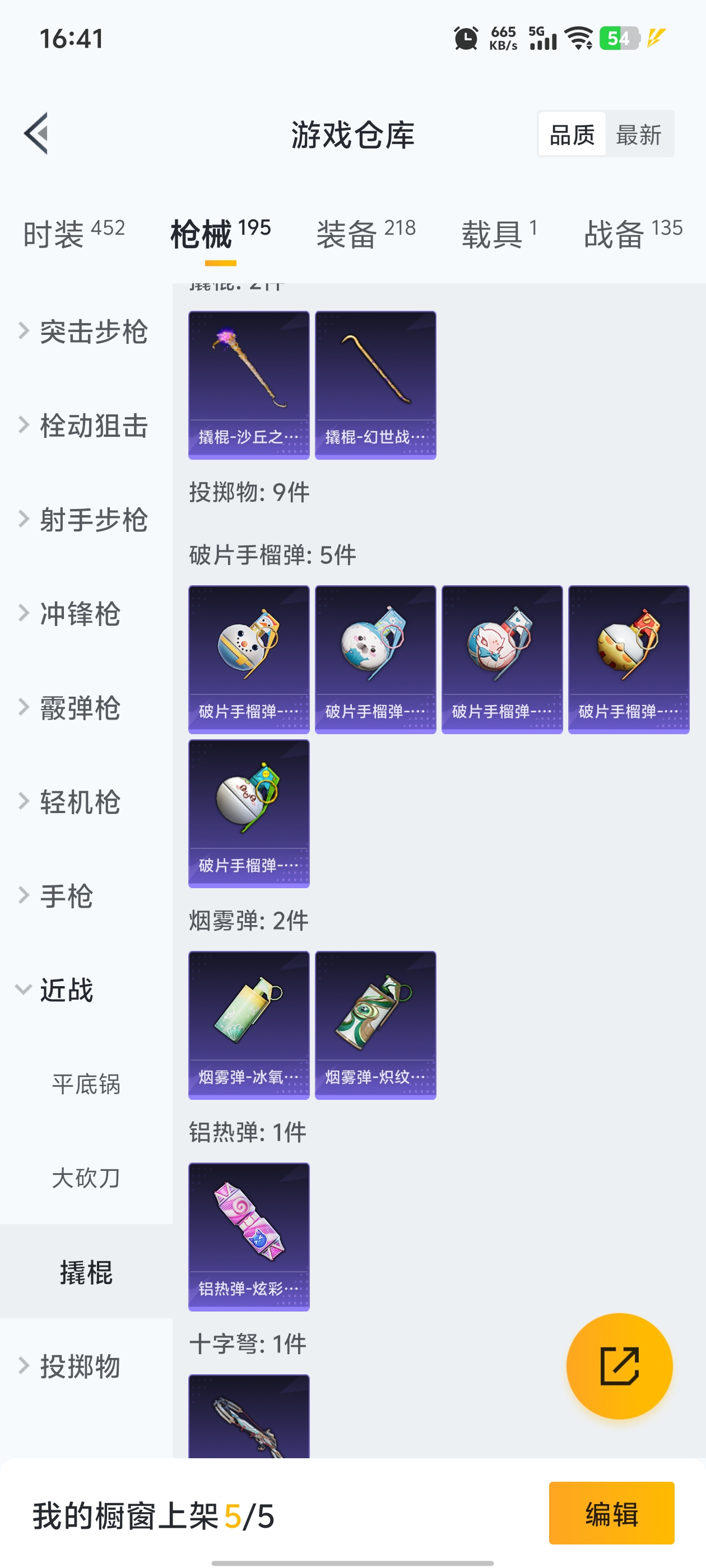Expand the 栓动狙击 category
The image size is (706, 1568).
[x=85, y=426]
